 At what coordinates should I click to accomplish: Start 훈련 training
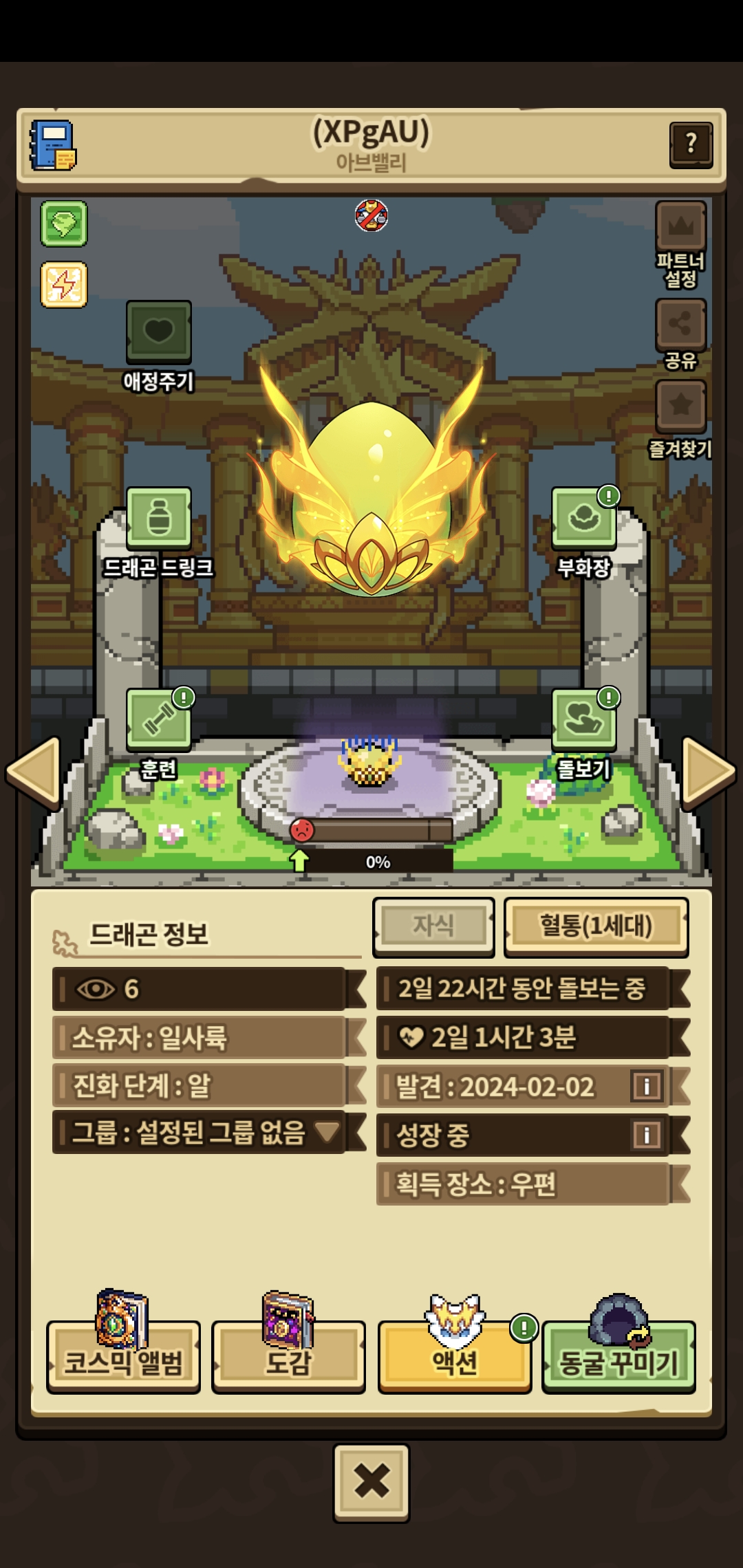pyautogui.click(x=158, y=719)
